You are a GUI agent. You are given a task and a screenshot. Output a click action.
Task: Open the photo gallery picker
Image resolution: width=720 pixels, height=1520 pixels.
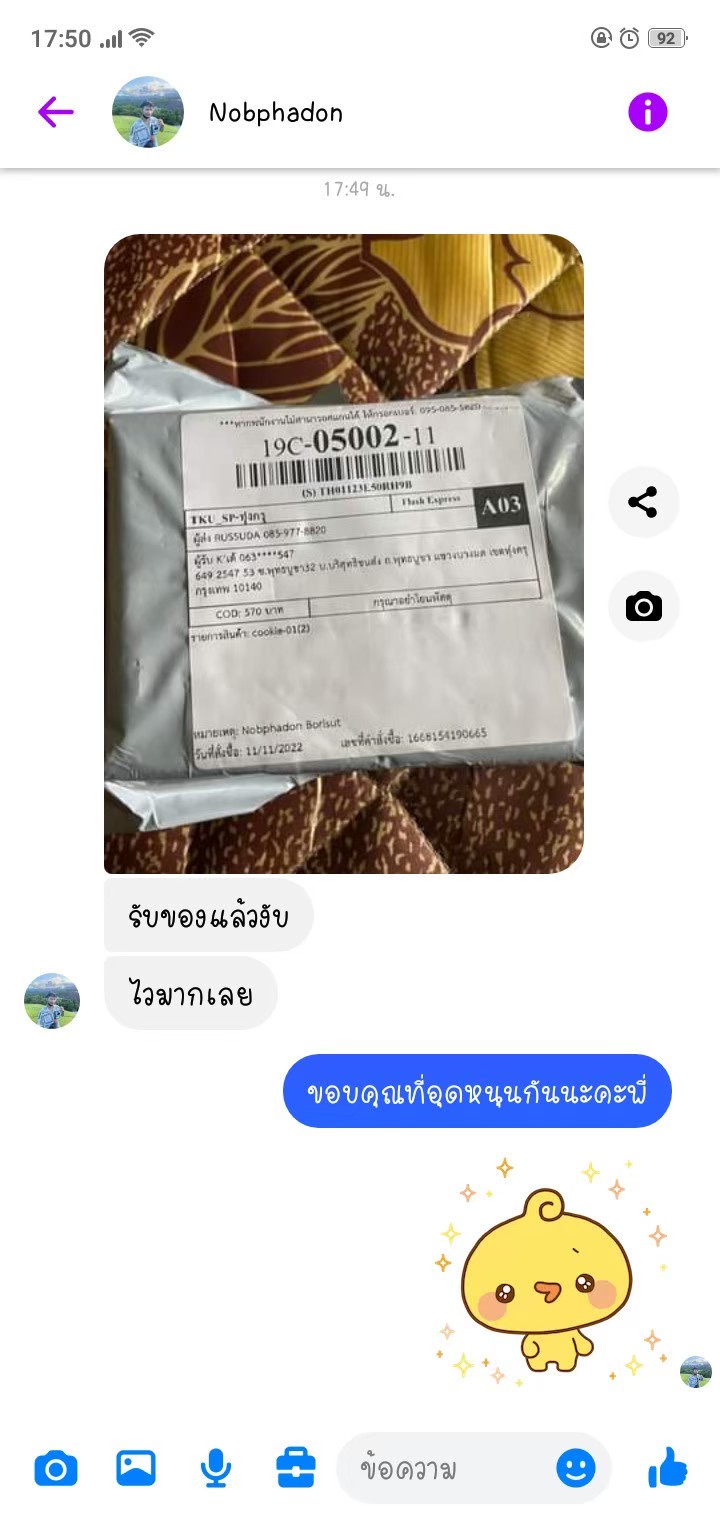click(136, 1467)
